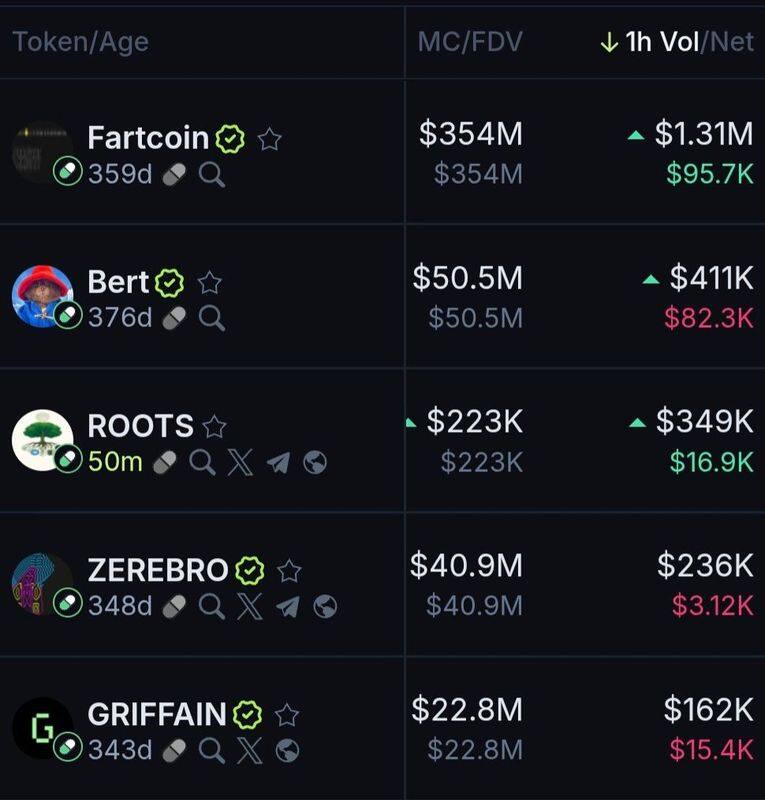
Task: Visit the ROOTS website globe icon
Action: (x=314, y=463)
